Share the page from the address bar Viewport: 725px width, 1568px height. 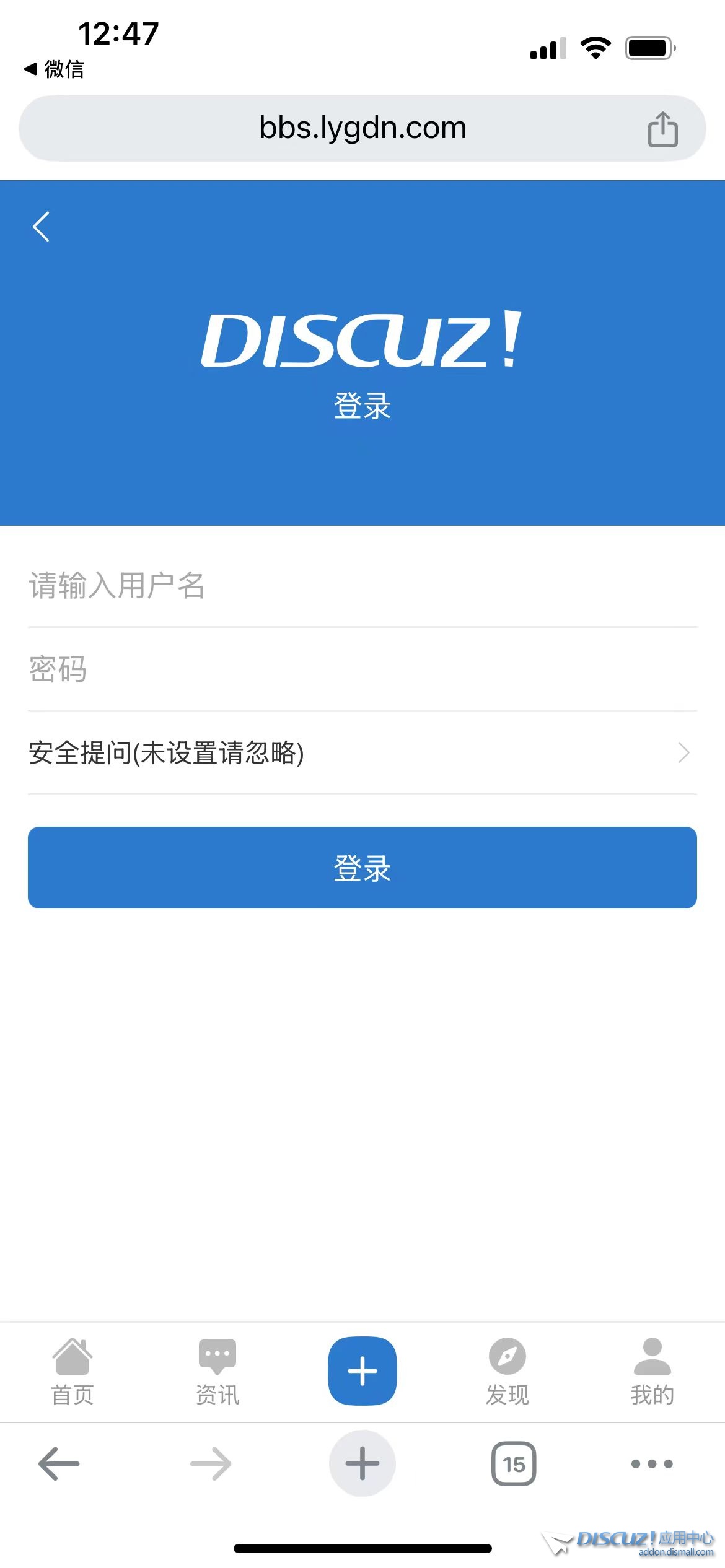tap(662, 129)
